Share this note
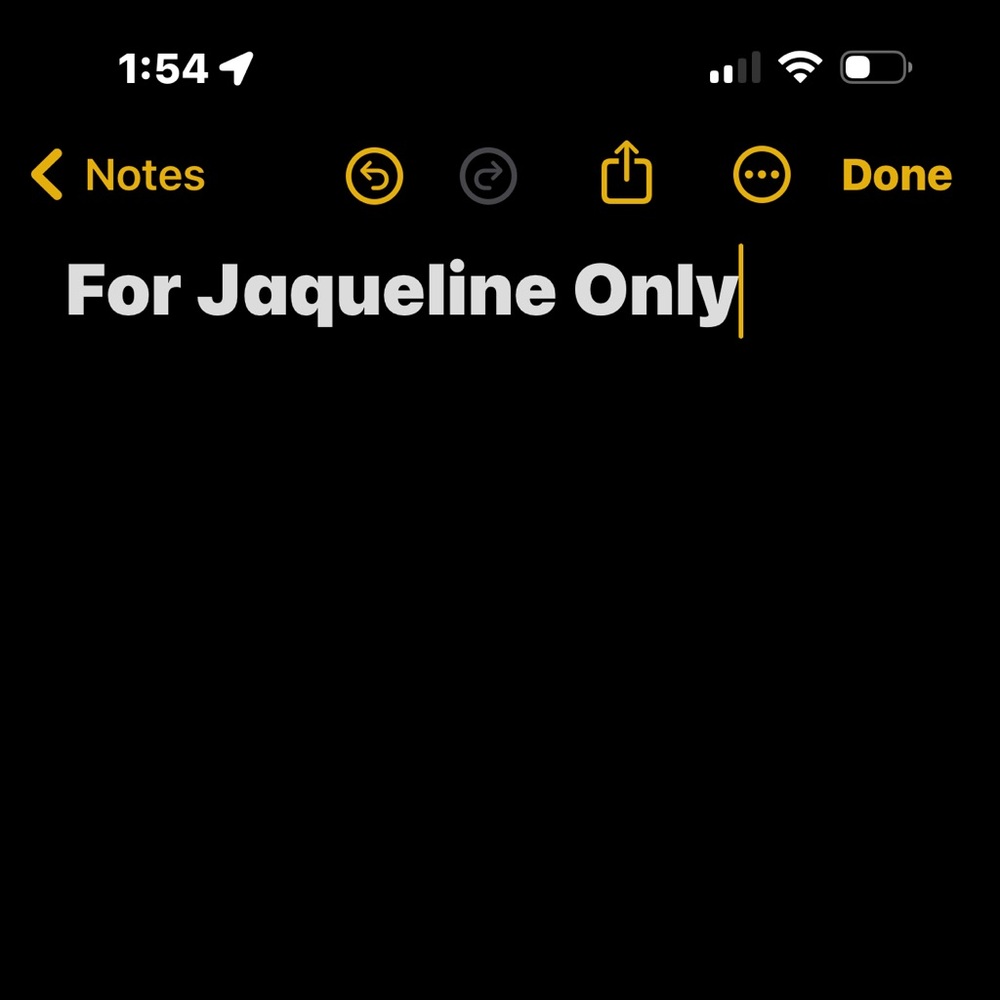This screenshot has height=1000, width=1000. pos(626,174)
